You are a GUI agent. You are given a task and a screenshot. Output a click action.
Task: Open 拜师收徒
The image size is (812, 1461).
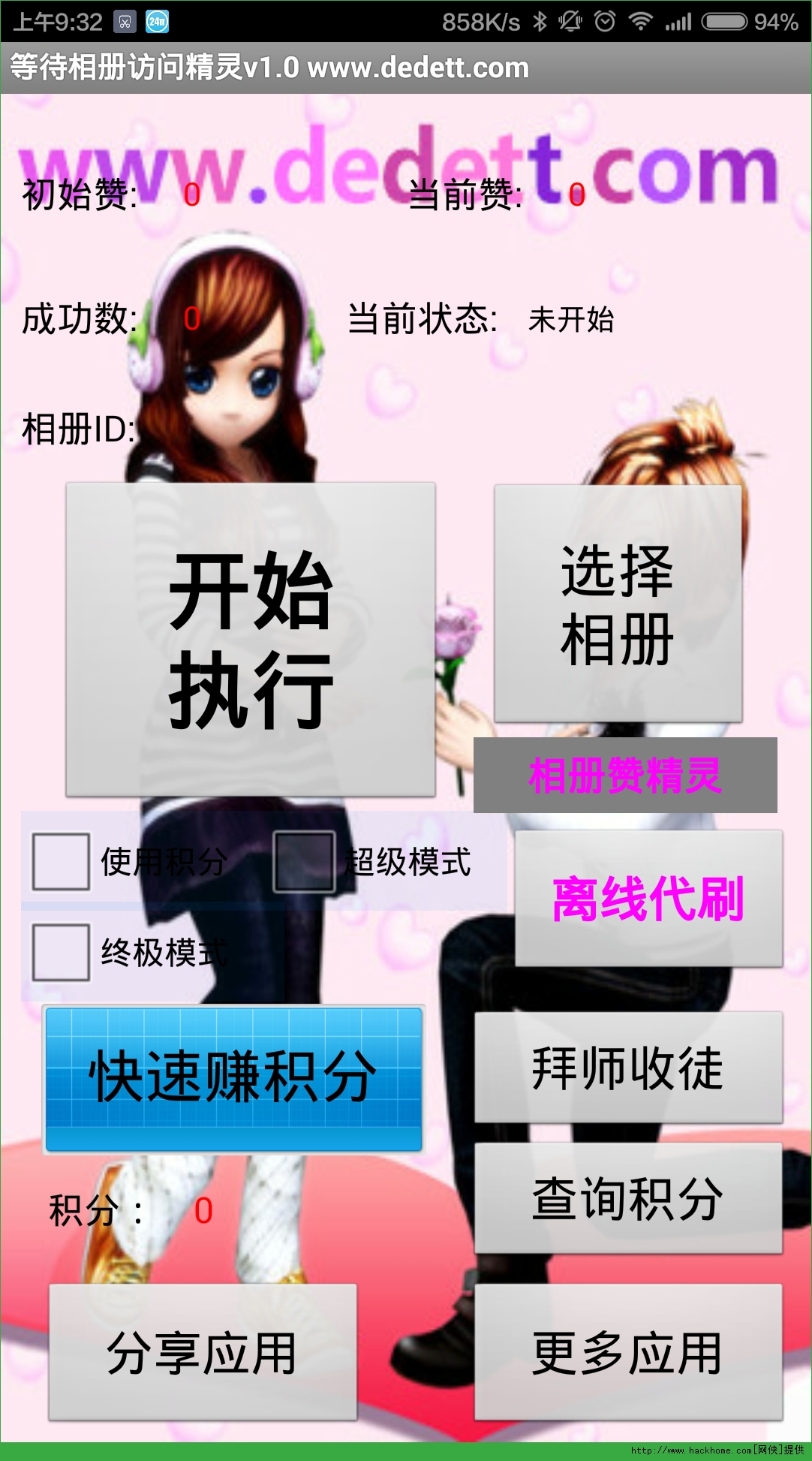click(x=628, y=1068)
